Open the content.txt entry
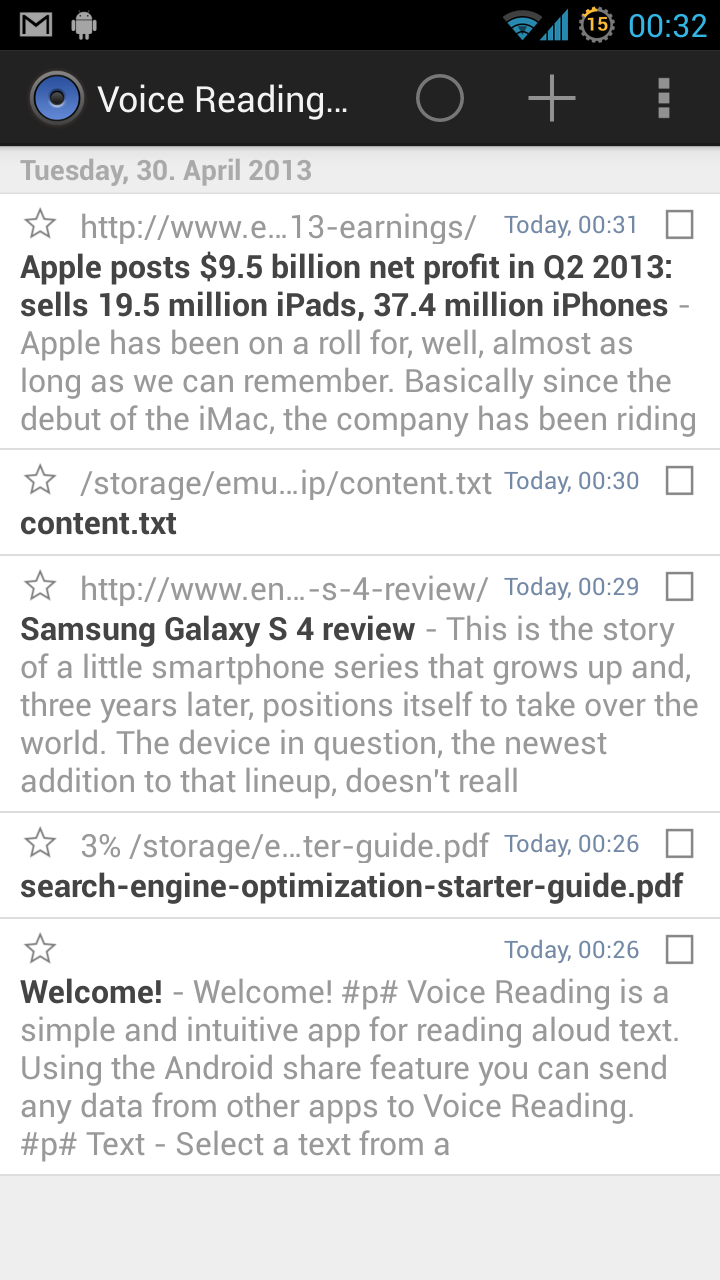 click(99, 523)
